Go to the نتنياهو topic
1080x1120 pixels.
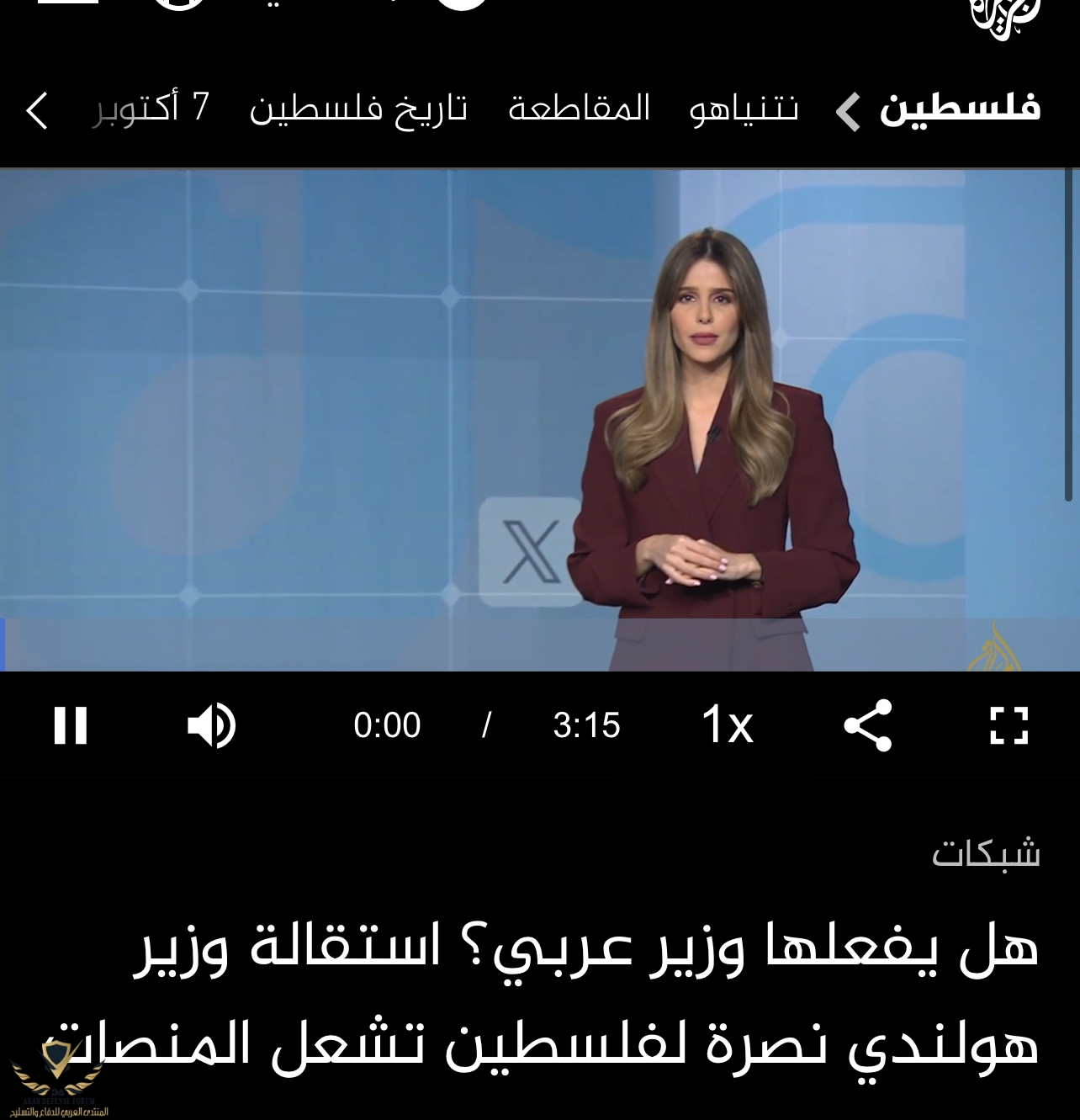(744, 109)
